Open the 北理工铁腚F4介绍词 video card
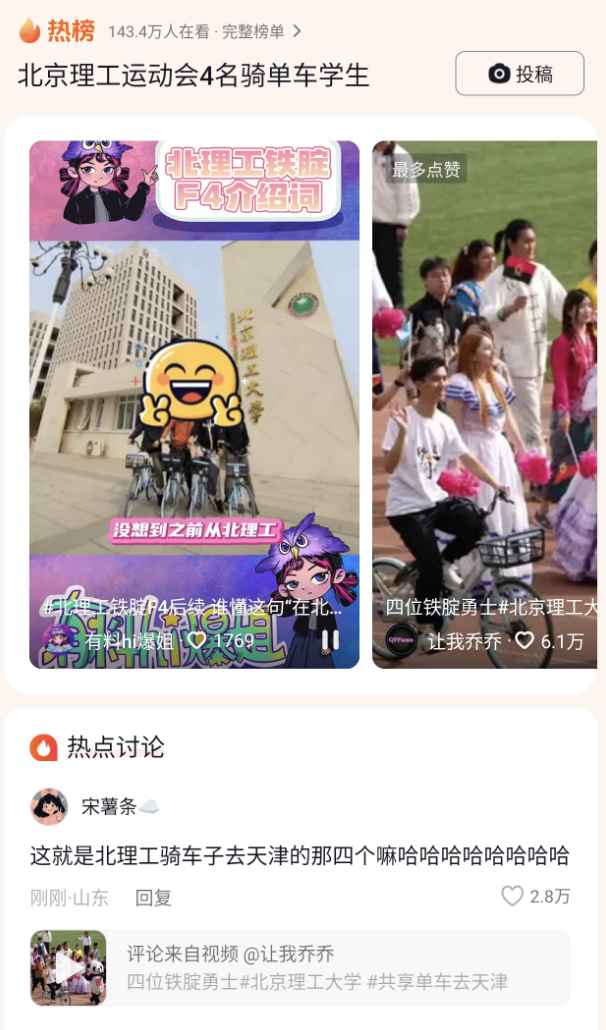Viewport: 606px width, 1030px height. point(194,380)
